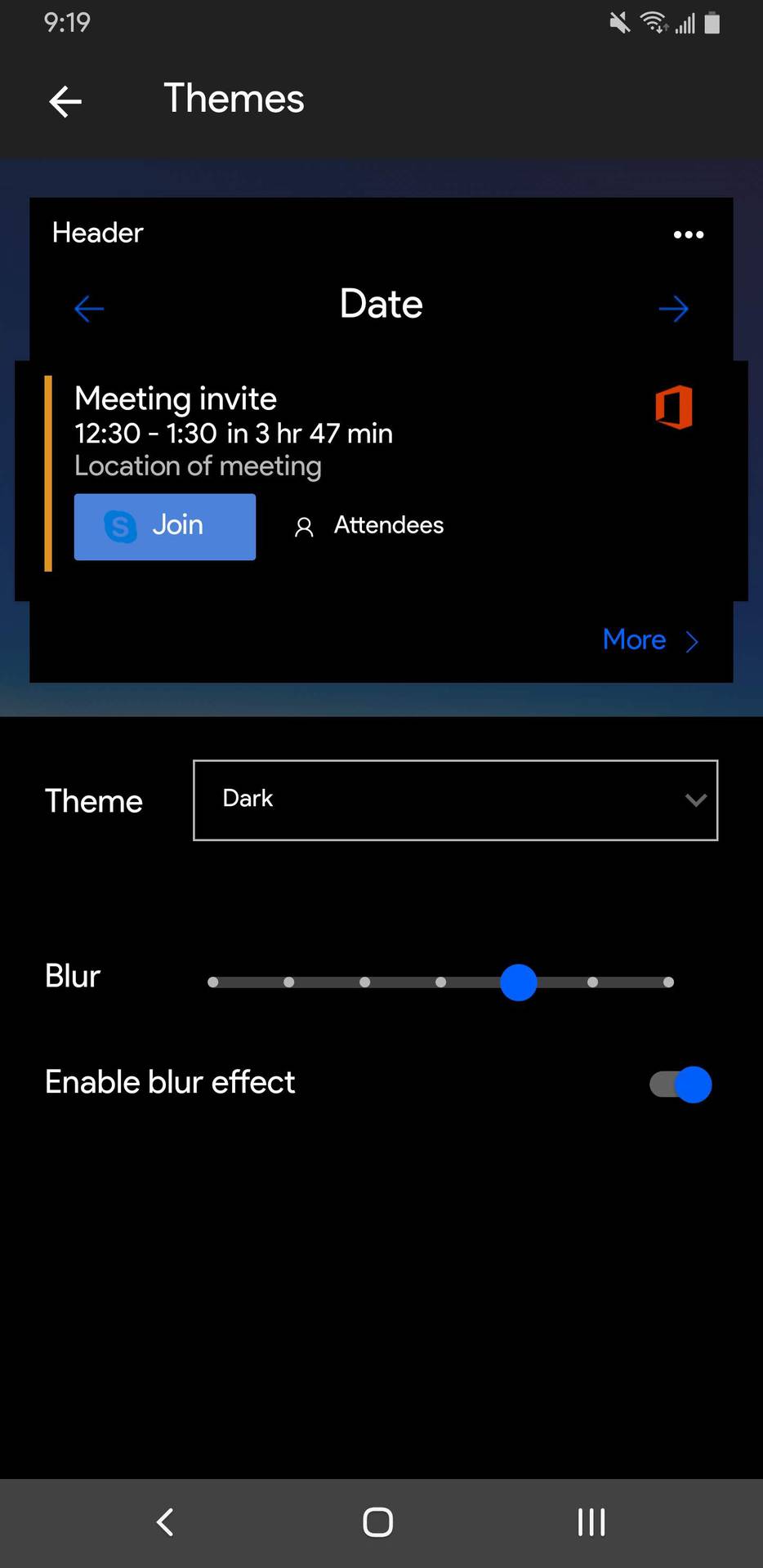Click the previous date blue arrow
This screenshot has width=763, height=1568.
click(x=89, y=308)
